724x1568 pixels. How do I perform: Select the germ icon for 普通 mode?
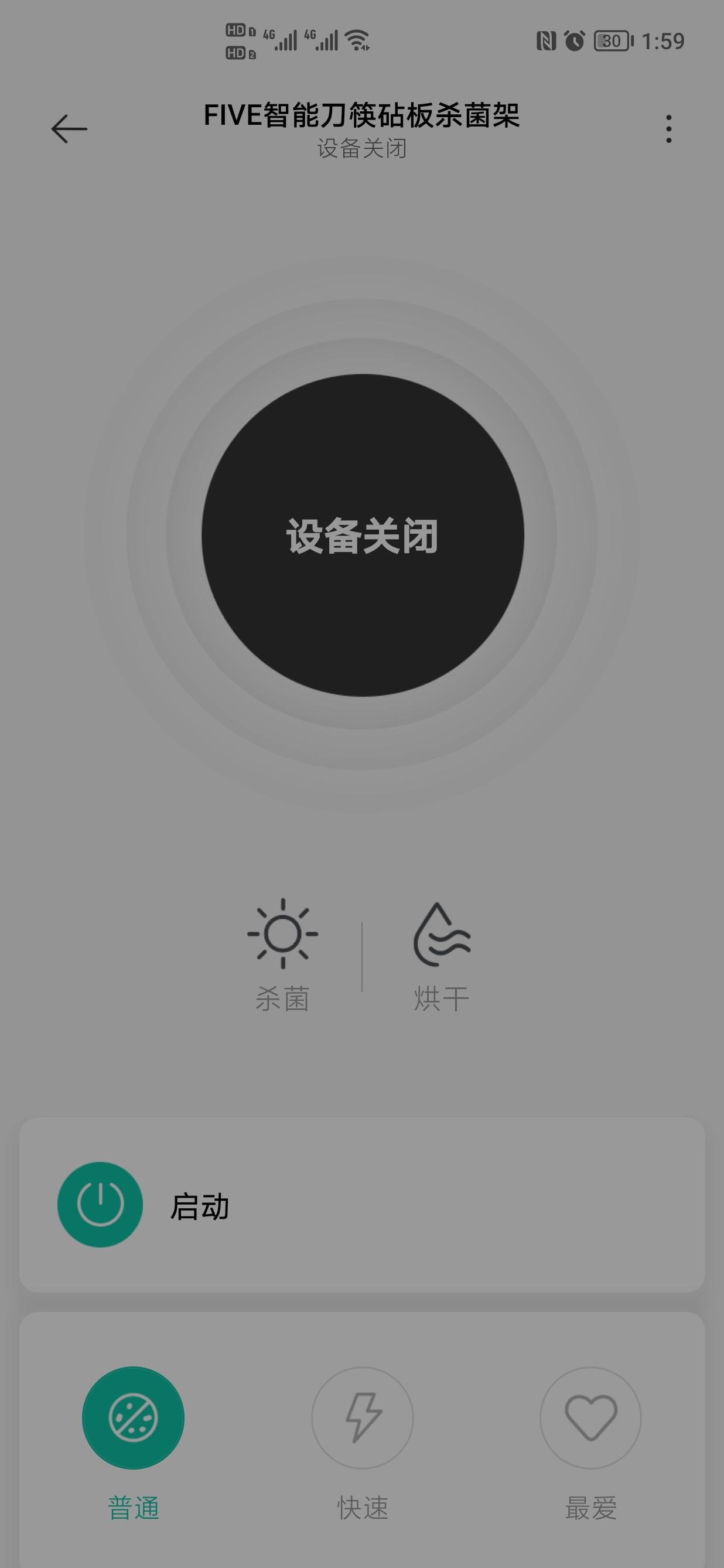tap(135, 1417)
